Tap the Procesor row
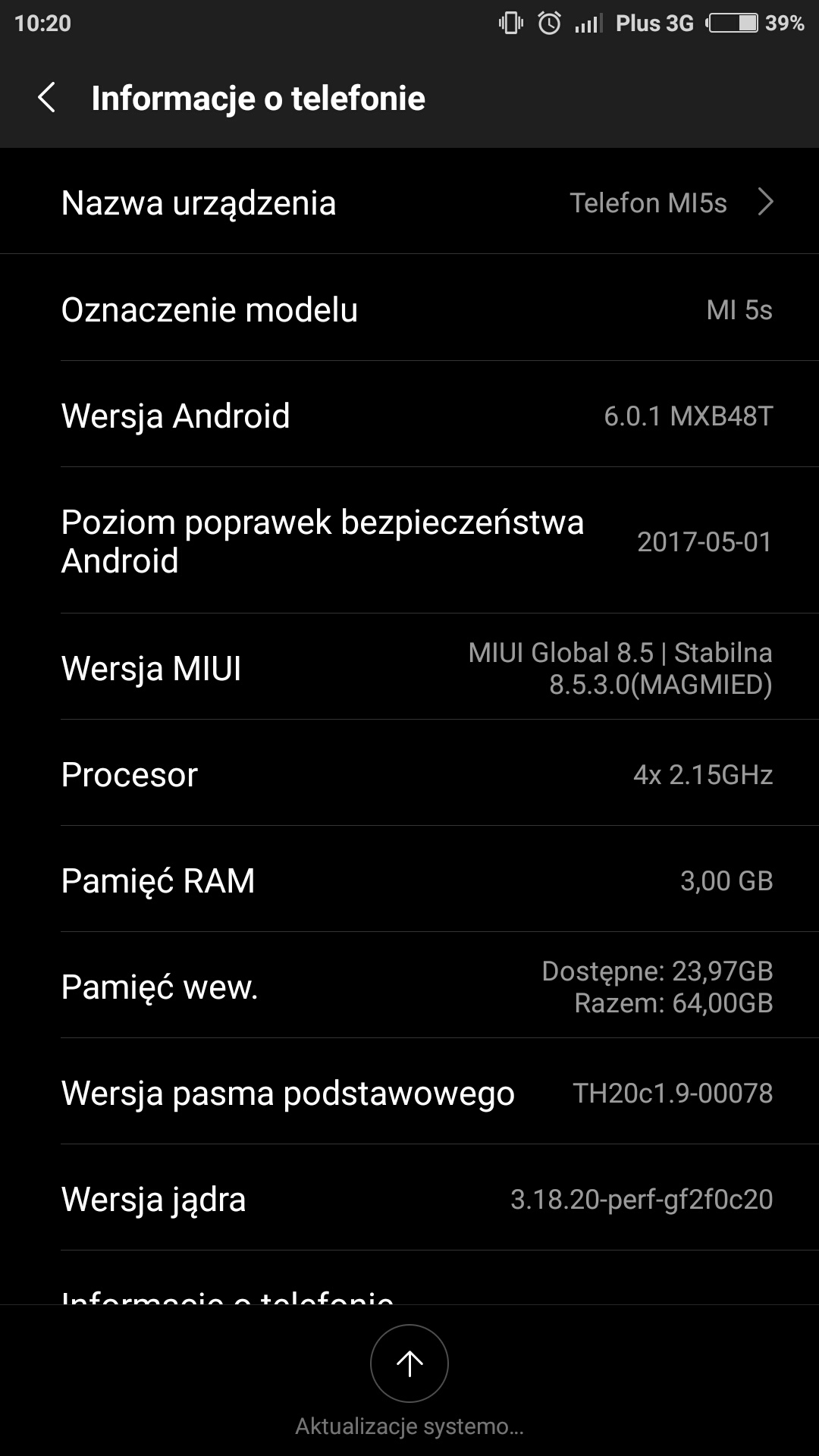Screen dimensions: 819x1456 [x=409, y=774]
